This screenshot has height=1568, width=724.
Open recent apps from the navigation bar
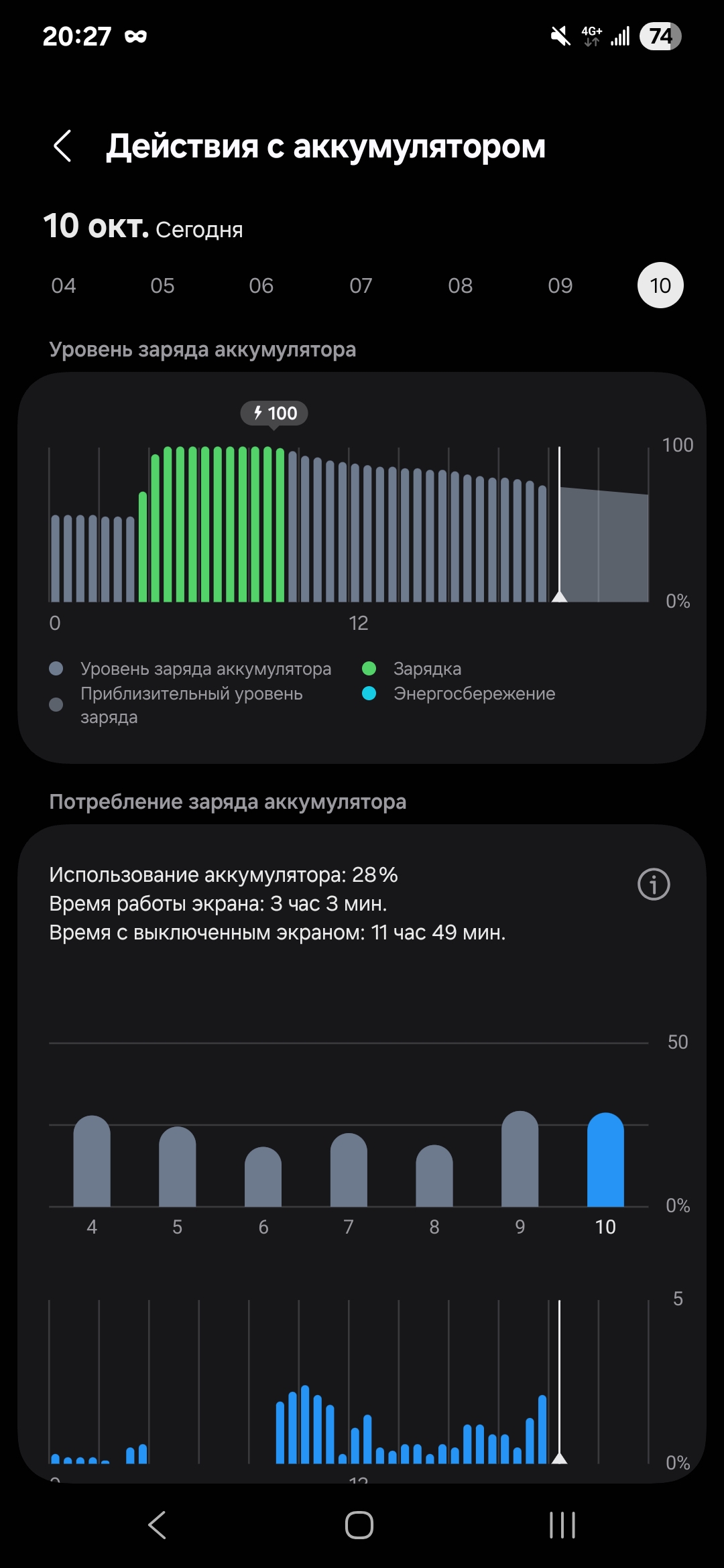click(562, 1525)
